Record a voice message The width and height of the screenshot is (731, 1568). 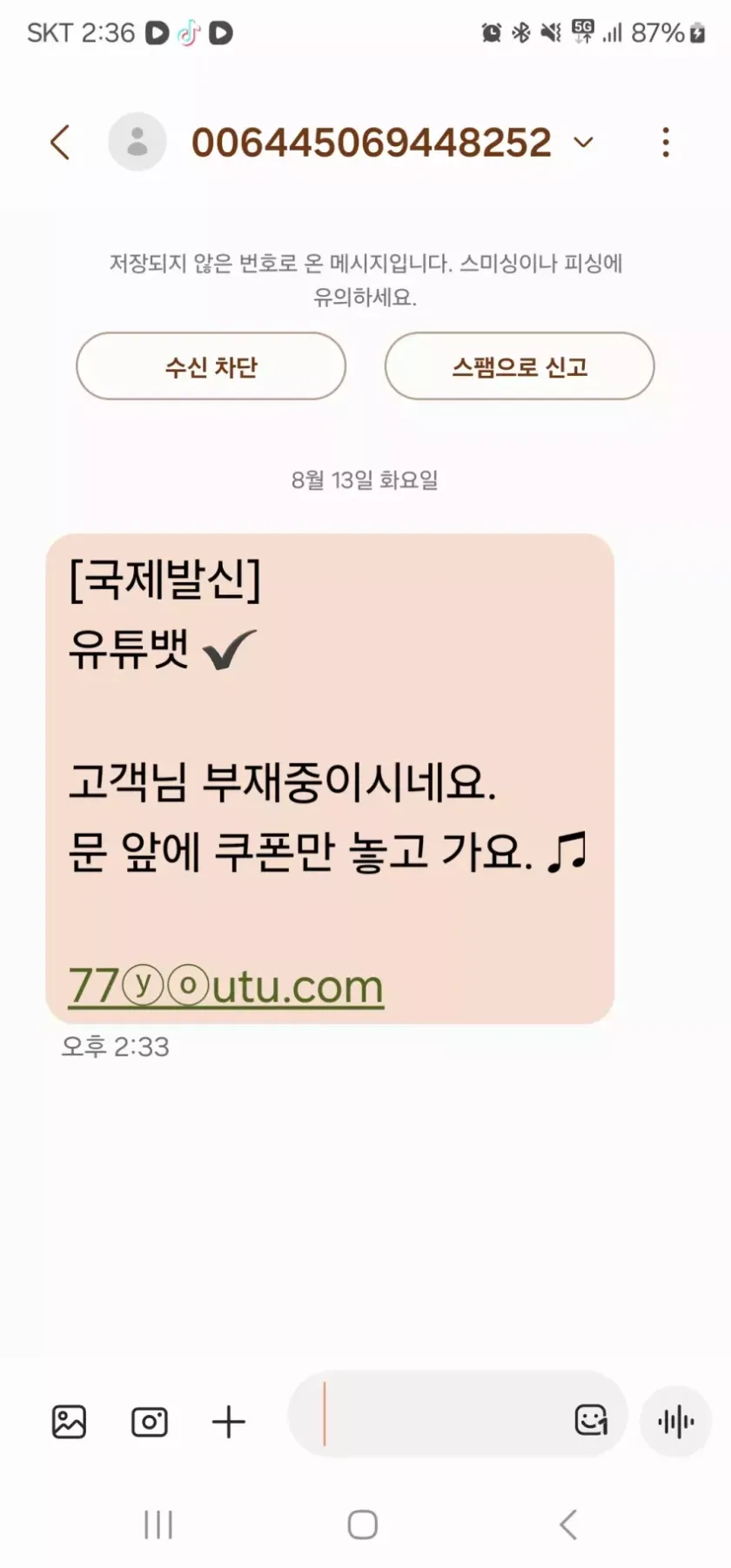pos(675,1422)
